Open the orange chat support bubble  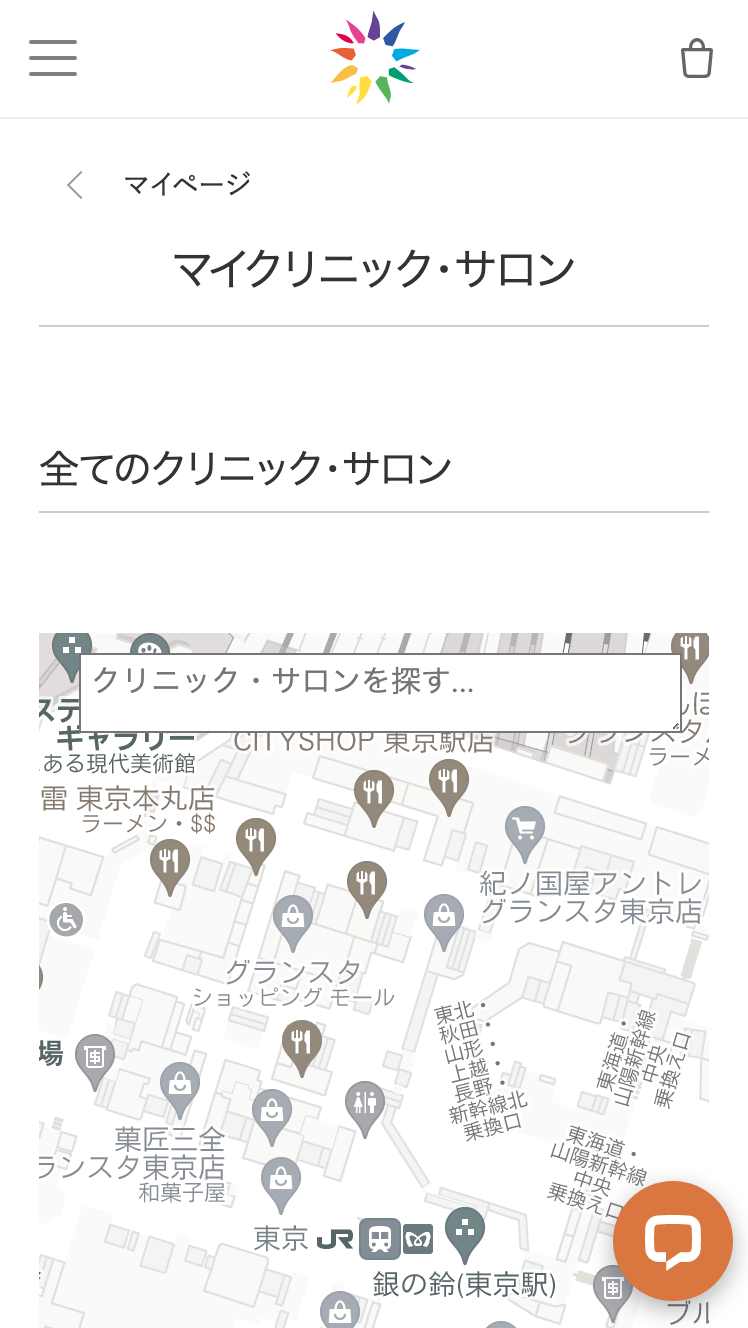pyautogui.click(x=673, y=1241)
